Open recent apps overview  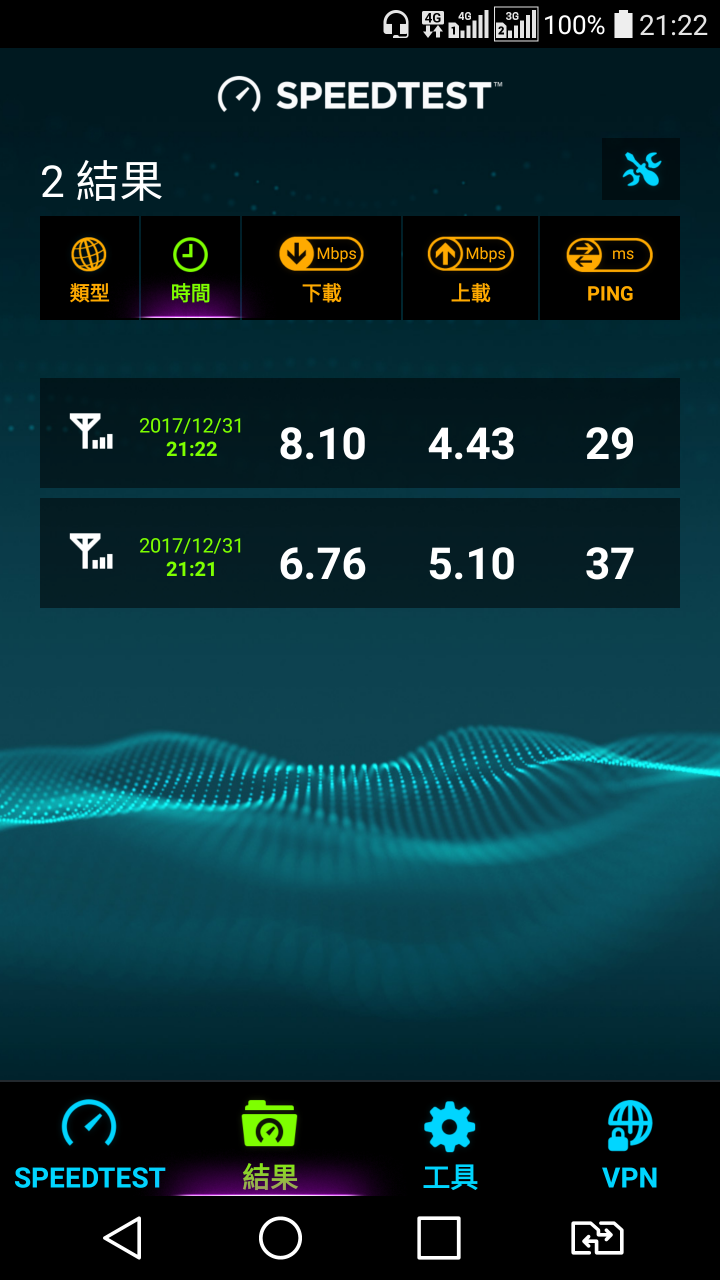[439, 1238]
